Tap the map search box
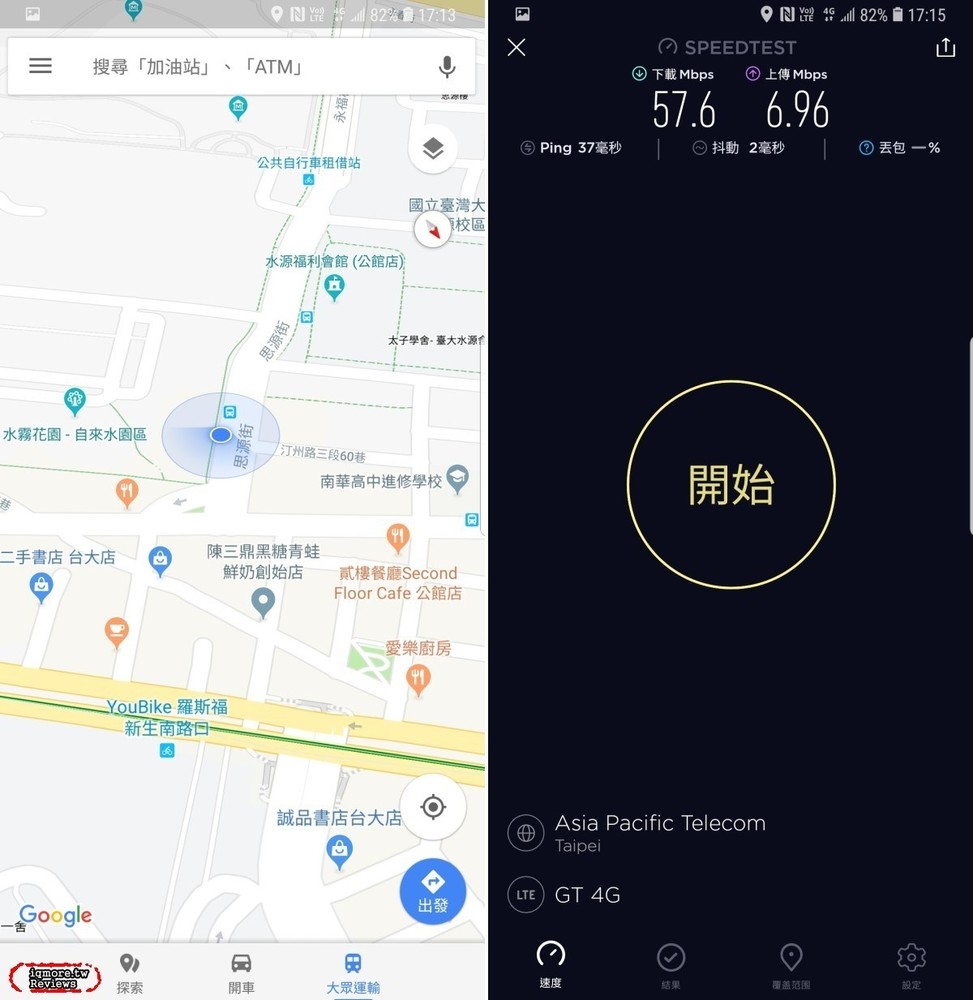Viewport: 973px width, 1000px height. [240, 67]
